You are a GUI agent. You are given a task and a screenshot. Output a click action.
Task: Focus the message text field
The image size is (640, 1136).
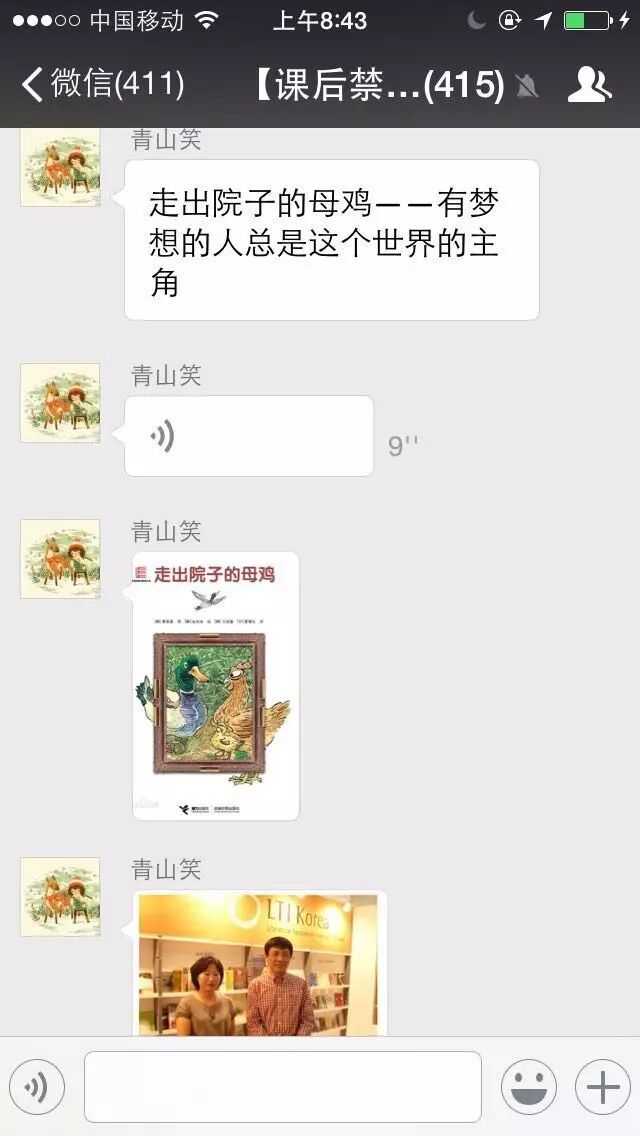point(282,1087)
